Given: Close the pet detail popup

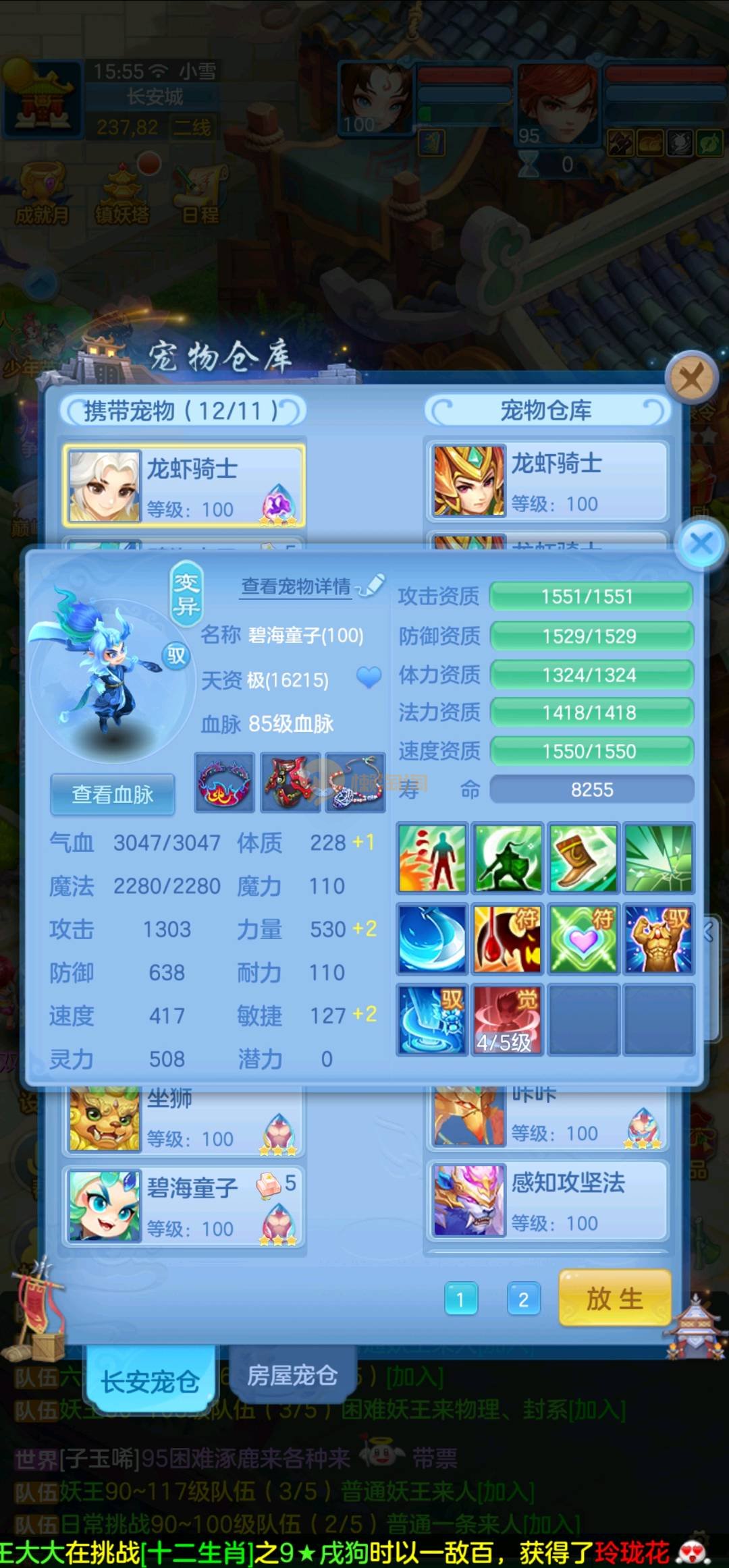Looking at the screenshot, I should click(701, 544).
